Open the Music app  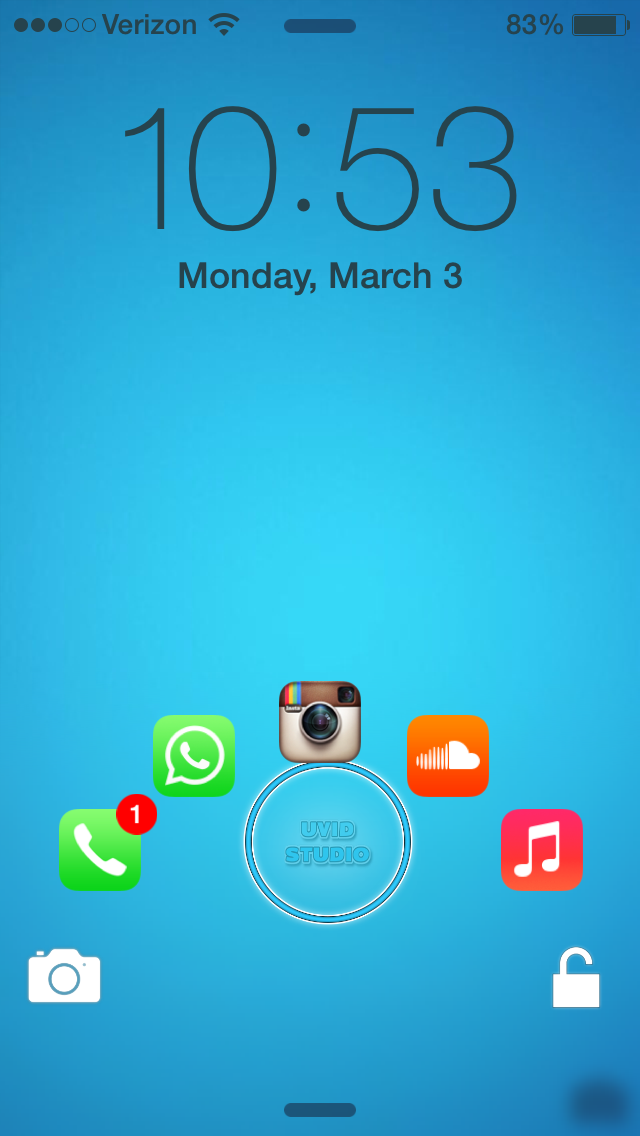tap(541, 849)
